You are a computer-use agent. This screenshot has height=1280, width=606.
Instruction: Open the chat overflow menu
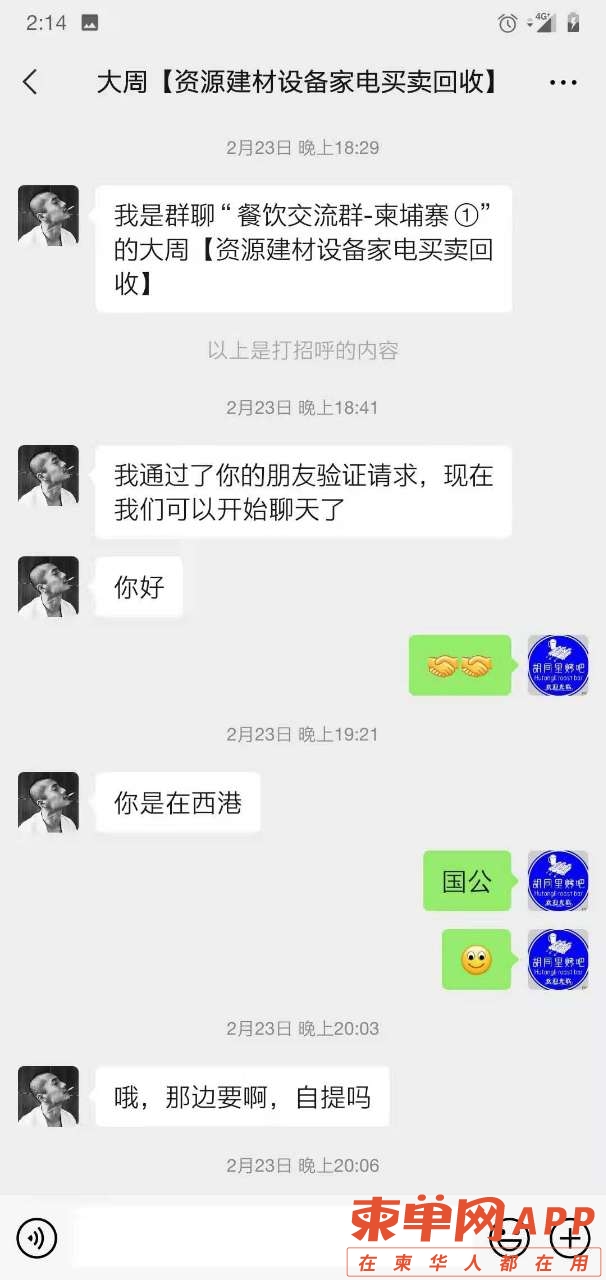point(563,83)
